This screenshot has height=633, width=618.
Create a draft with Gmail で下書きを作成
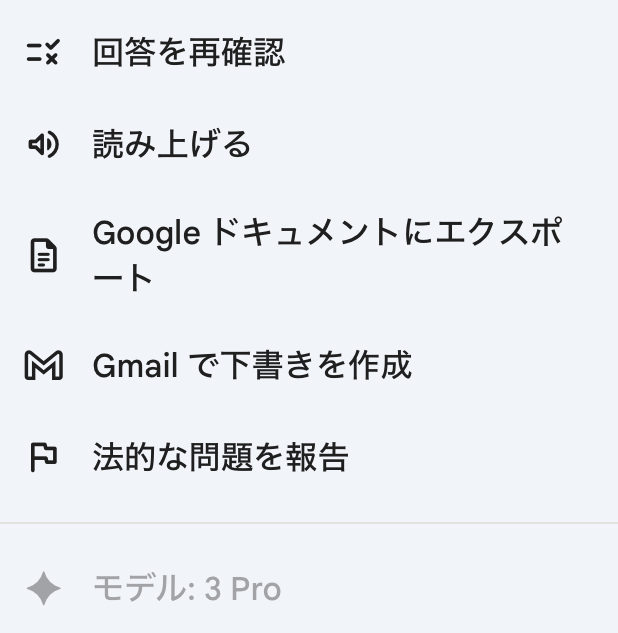coord(251,366)
